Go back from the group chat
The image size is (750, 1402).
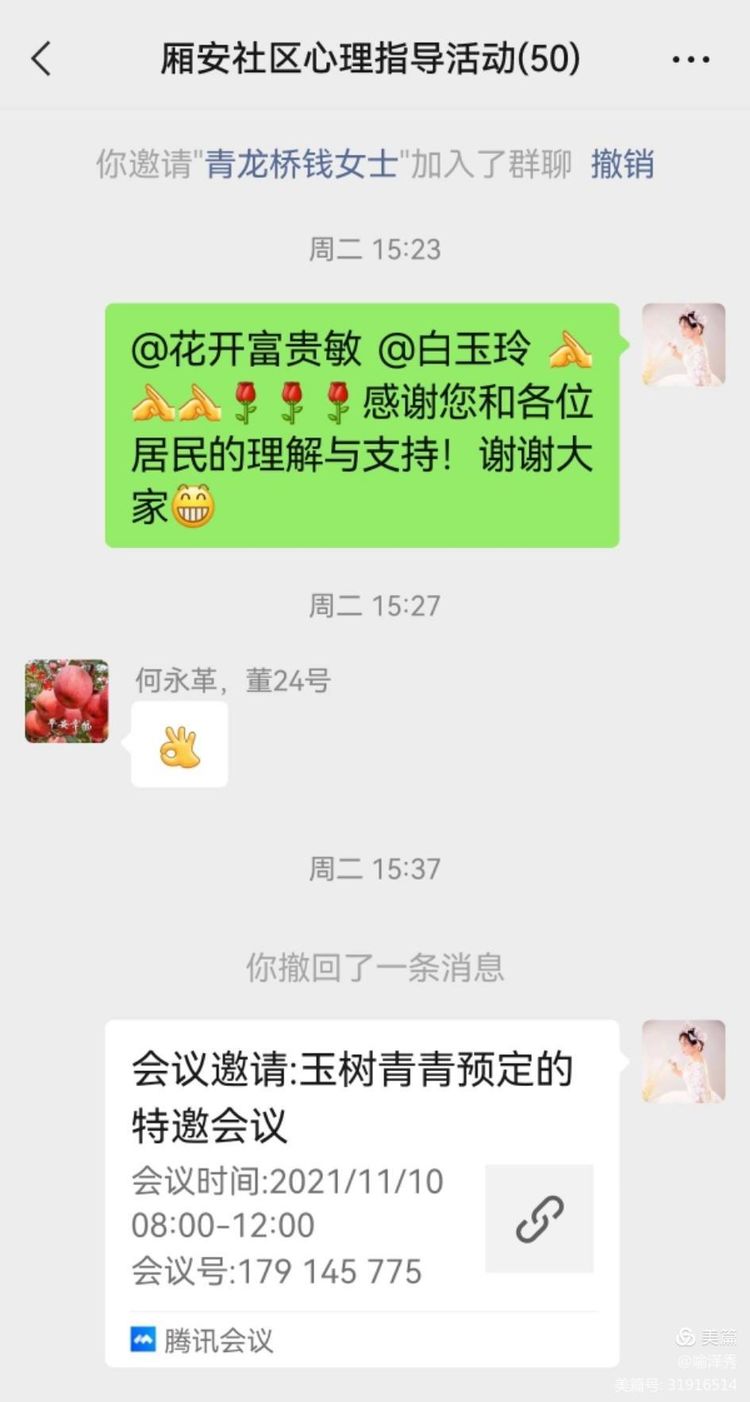point(41,60)
